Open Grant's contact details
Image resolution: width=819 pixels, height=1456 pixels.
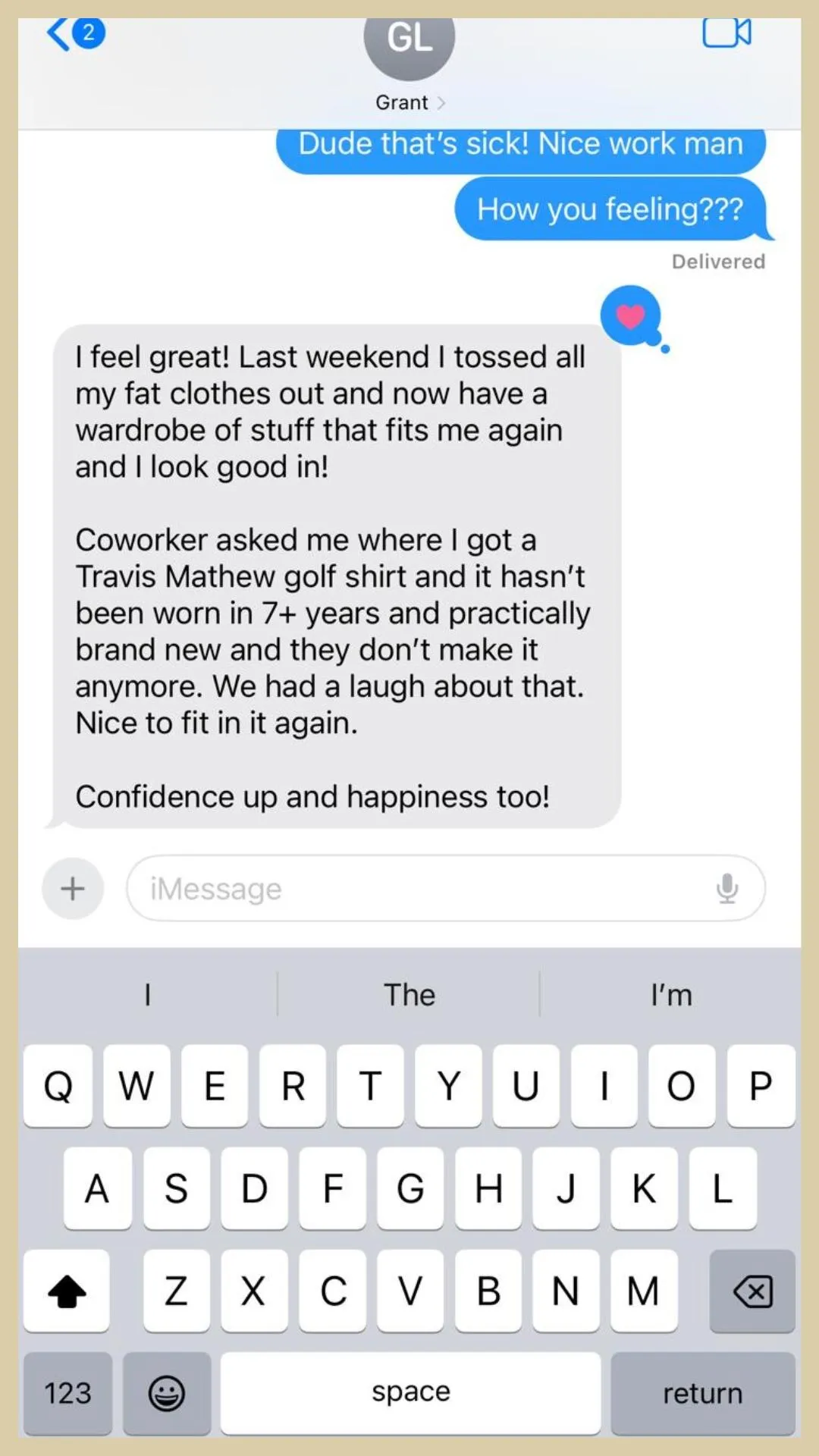(x=409, y=102)
